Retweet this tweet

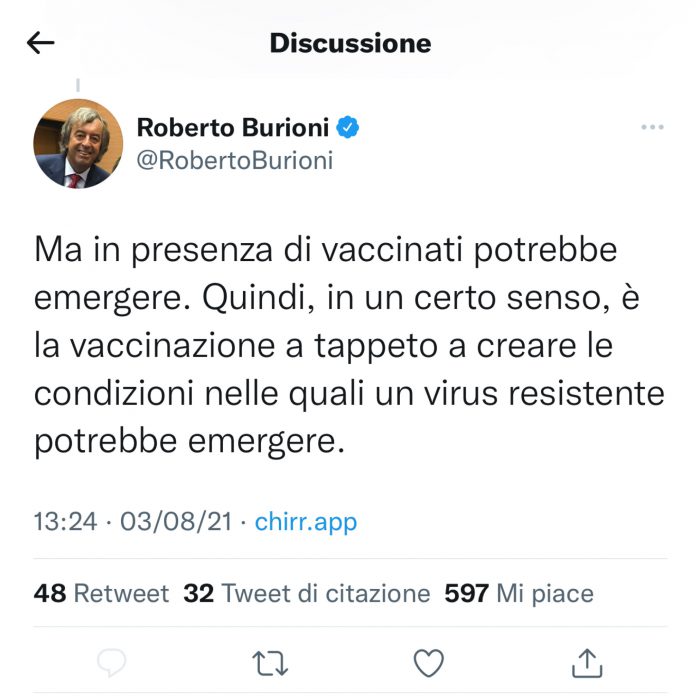pos(268,662)
